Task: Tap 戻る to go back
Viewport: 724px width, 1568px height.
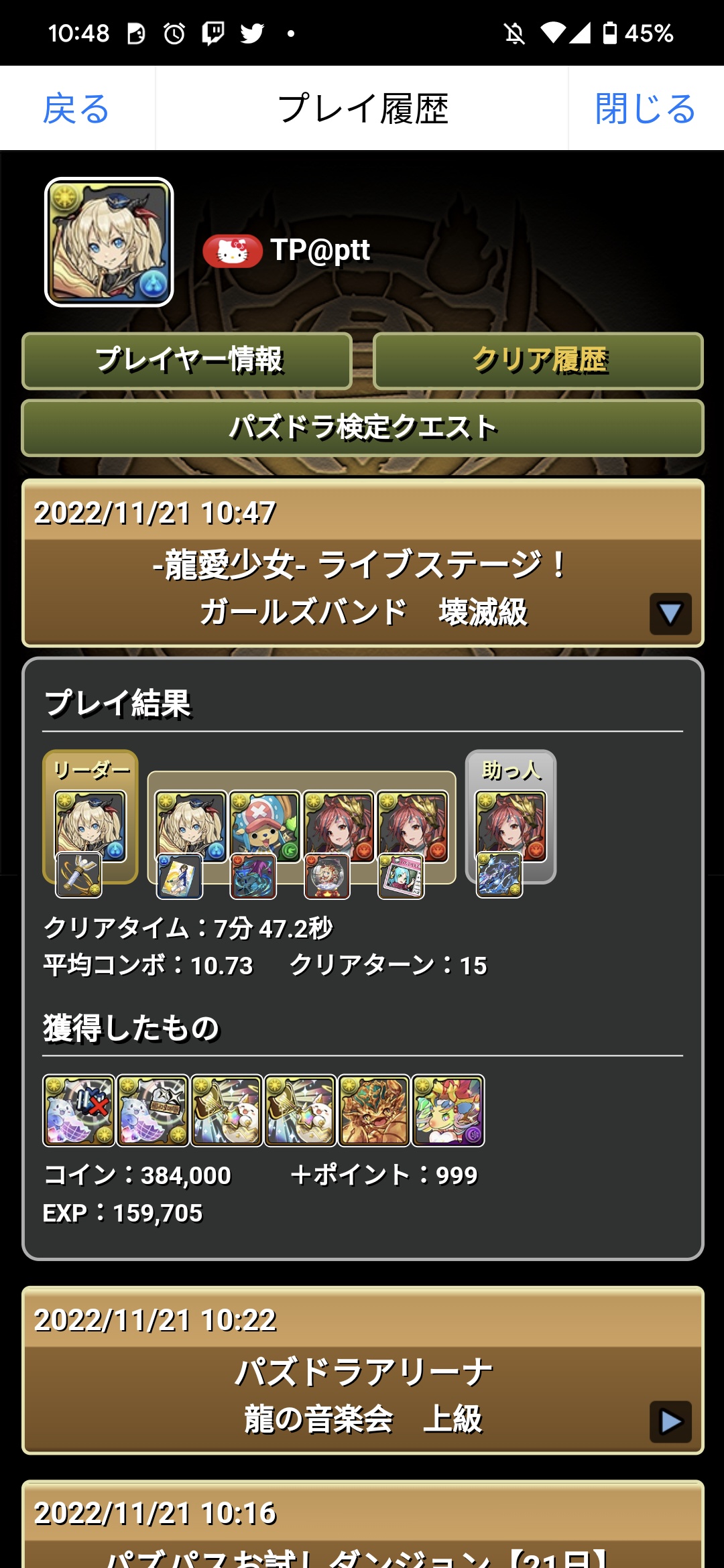Action: 76,109
